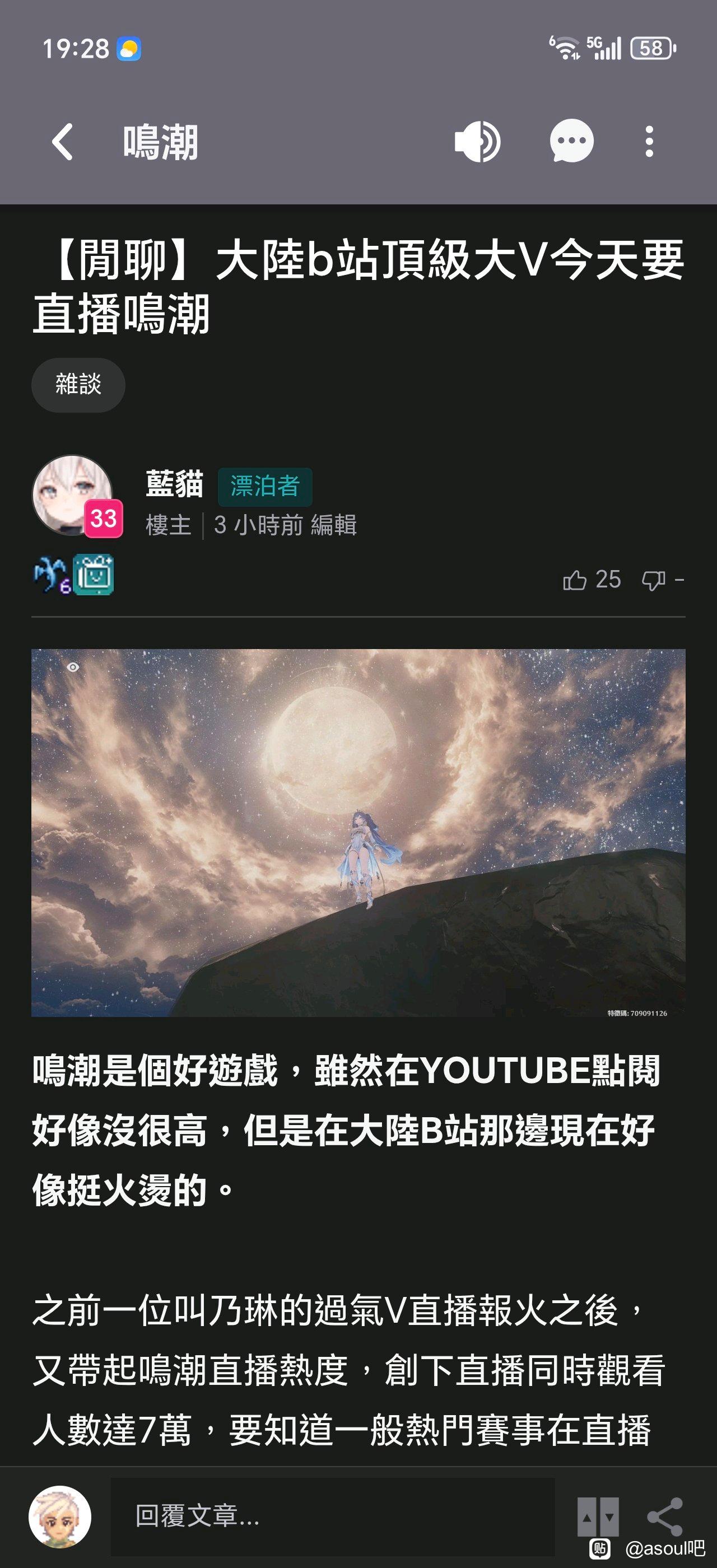Open your own avatar beside reply box
This screenshot has height=1568, width=717.
(x=59, y=1516)
